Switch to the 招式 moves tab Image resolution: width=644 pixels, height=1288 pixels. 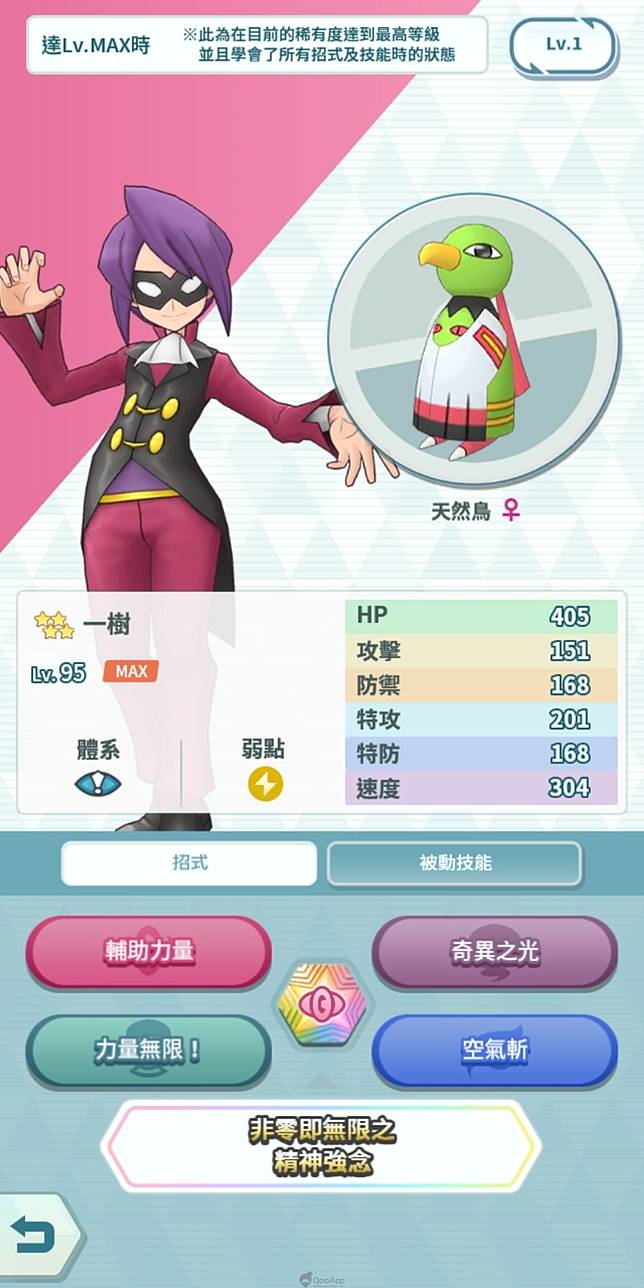189,862
